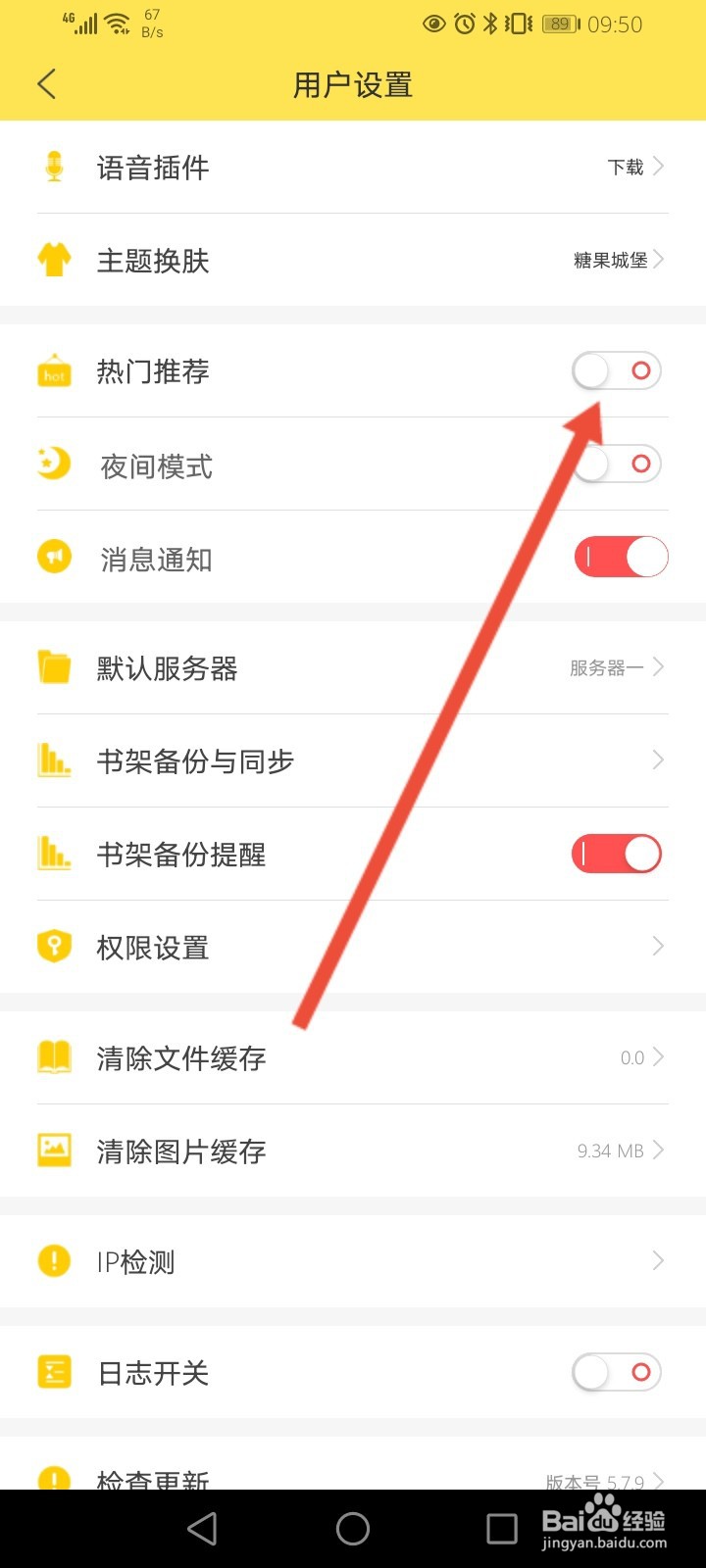The image size is (706, 1568).
Task: Disable the 消息通知 notification switch
Action: [620, 556]
